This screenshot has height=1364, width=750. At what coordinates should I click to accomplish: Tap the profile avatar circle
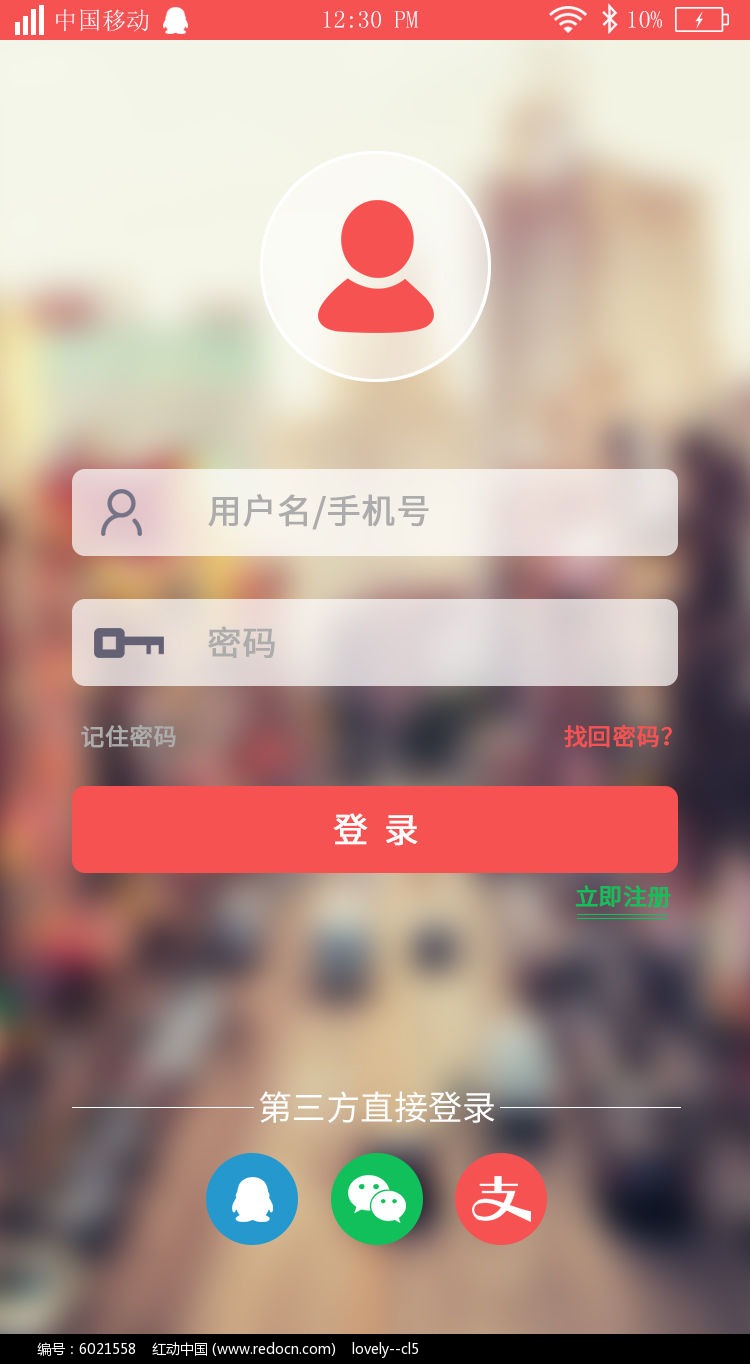tap(375, 266)
